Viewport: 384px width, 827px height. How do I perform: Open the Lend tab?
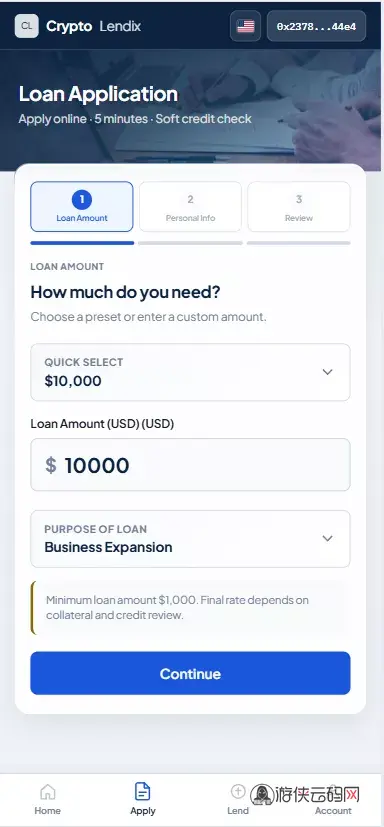point(238,800)
